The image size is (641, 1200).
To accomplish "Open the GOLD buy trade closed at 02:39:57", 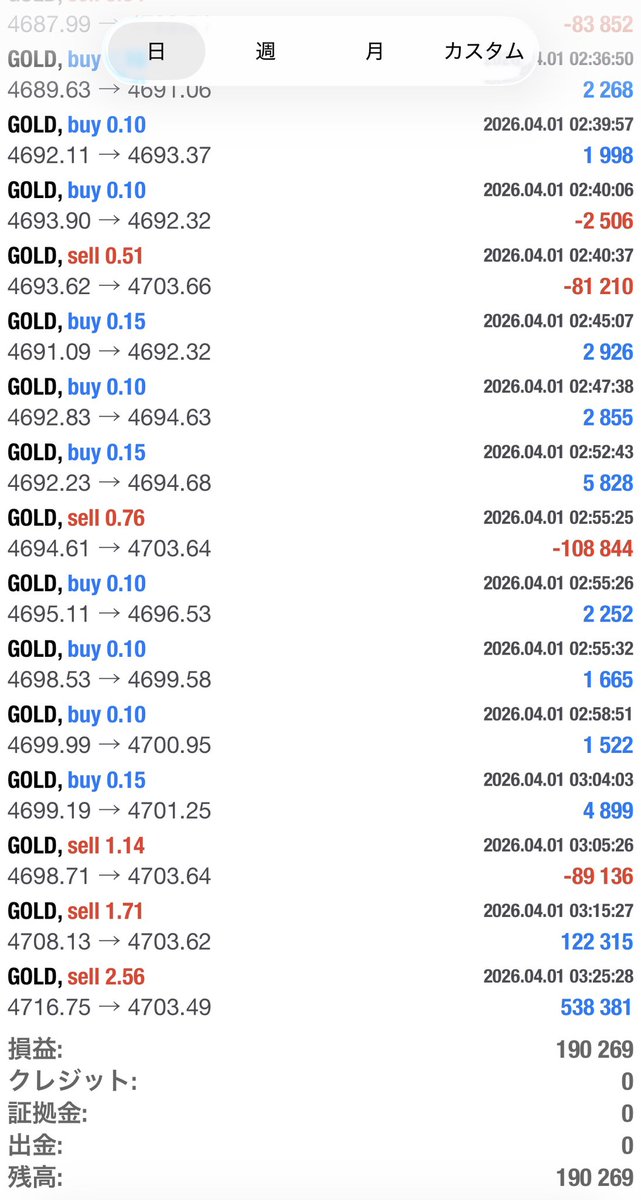I will click(320, 140).
